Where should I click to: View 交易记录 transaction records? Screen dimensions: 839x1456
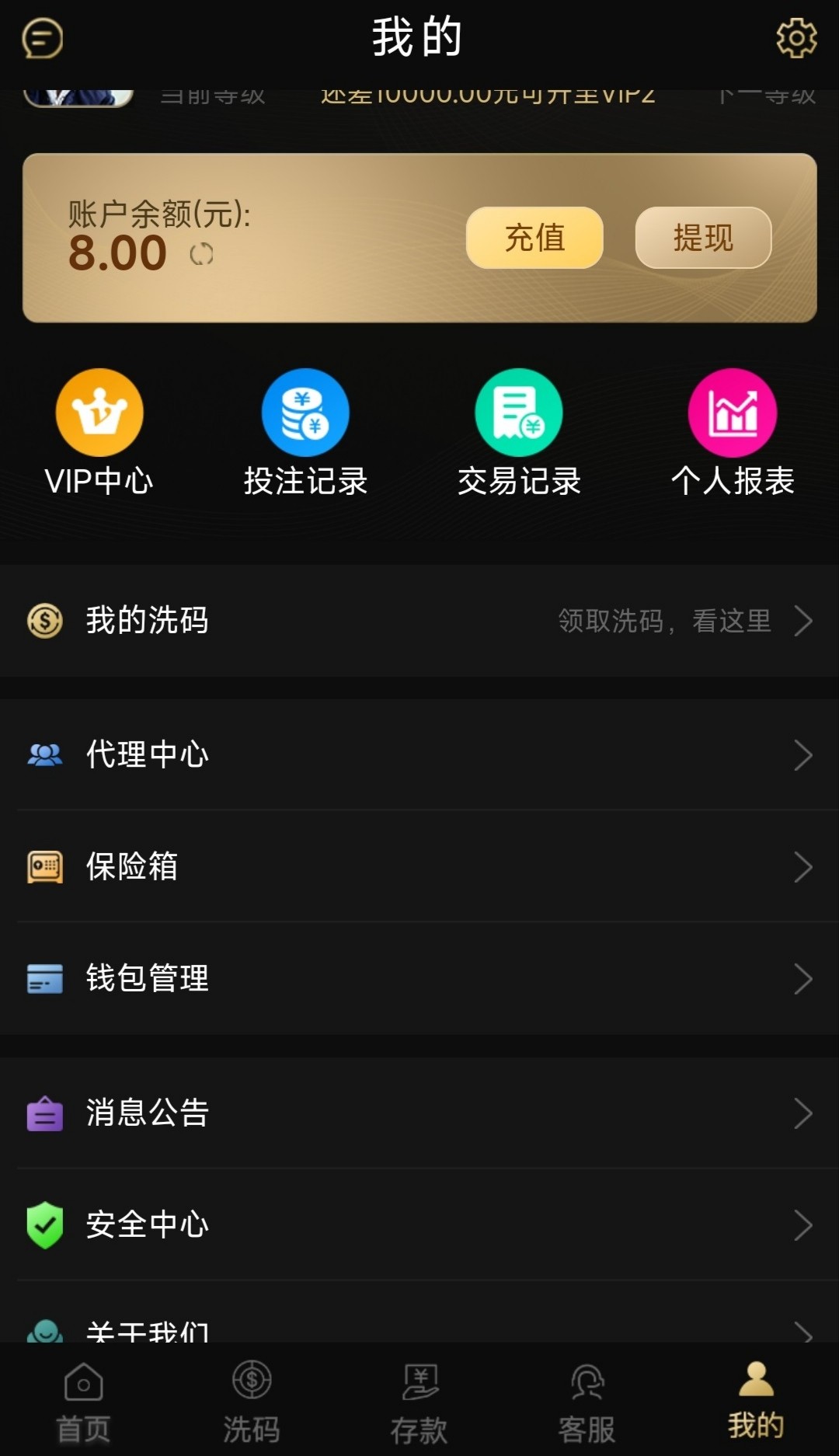tap(519, 433)
